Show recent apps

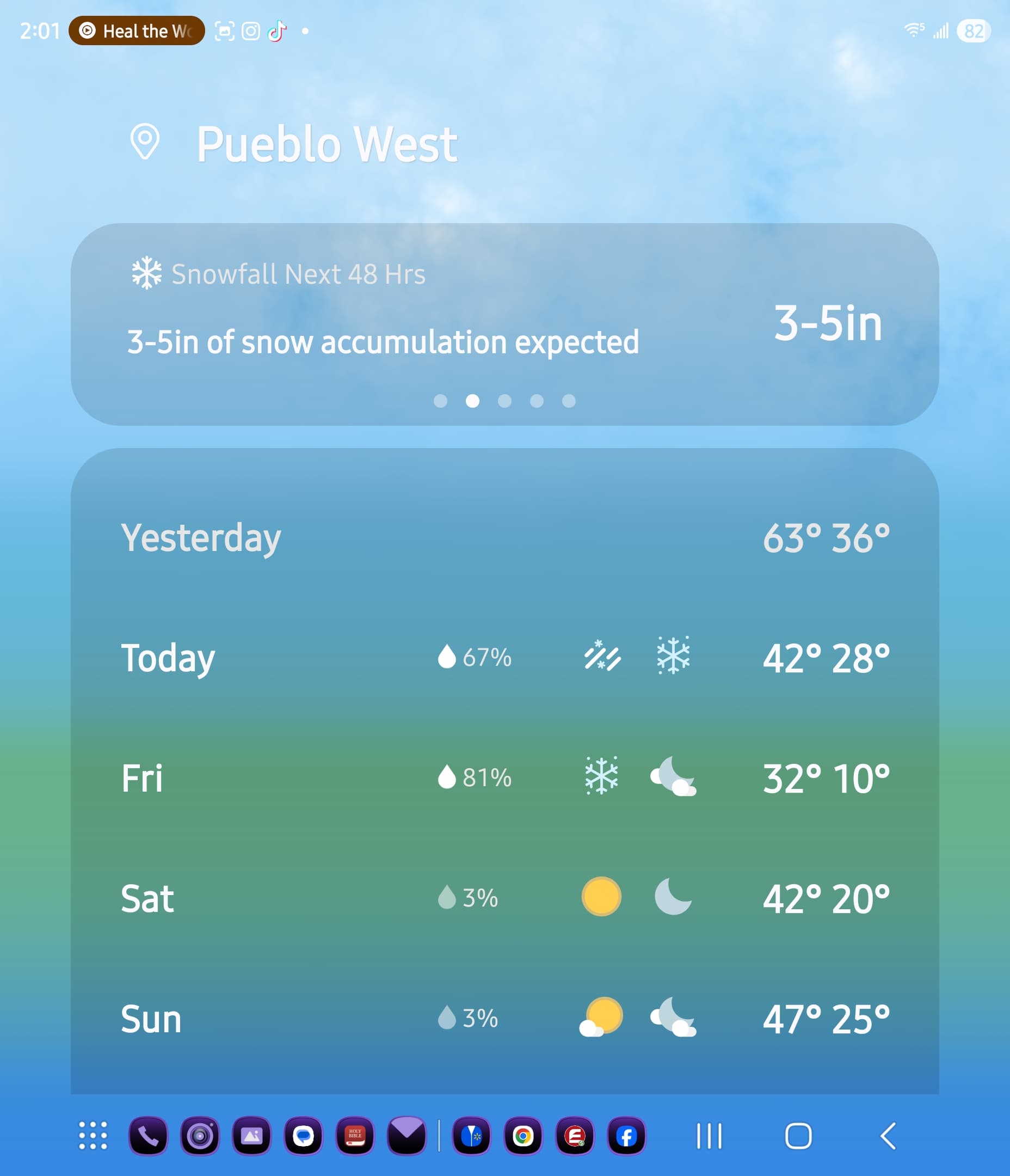point(709,1136)
